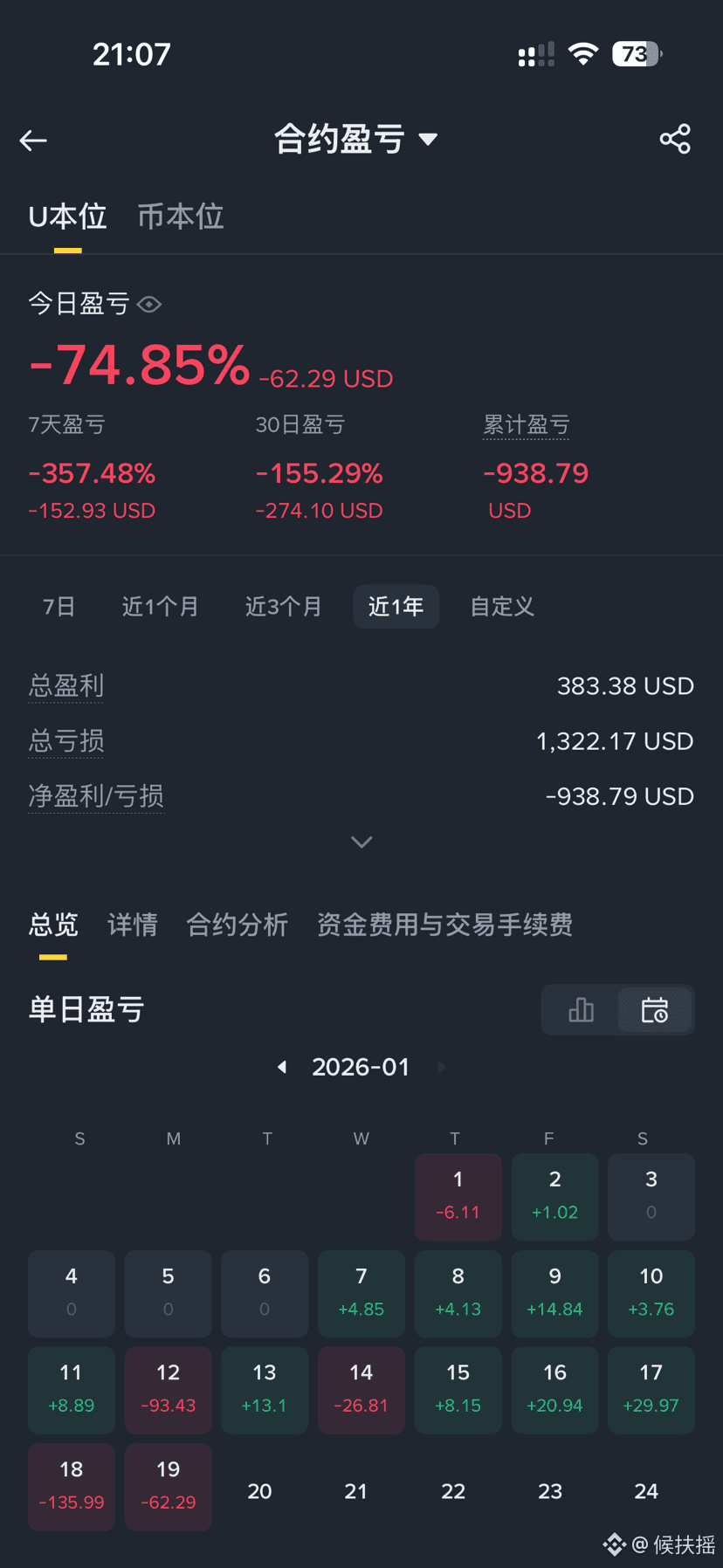Switch to the 币本位 tab
This screenshot has height=1568, width=723.
180,217
